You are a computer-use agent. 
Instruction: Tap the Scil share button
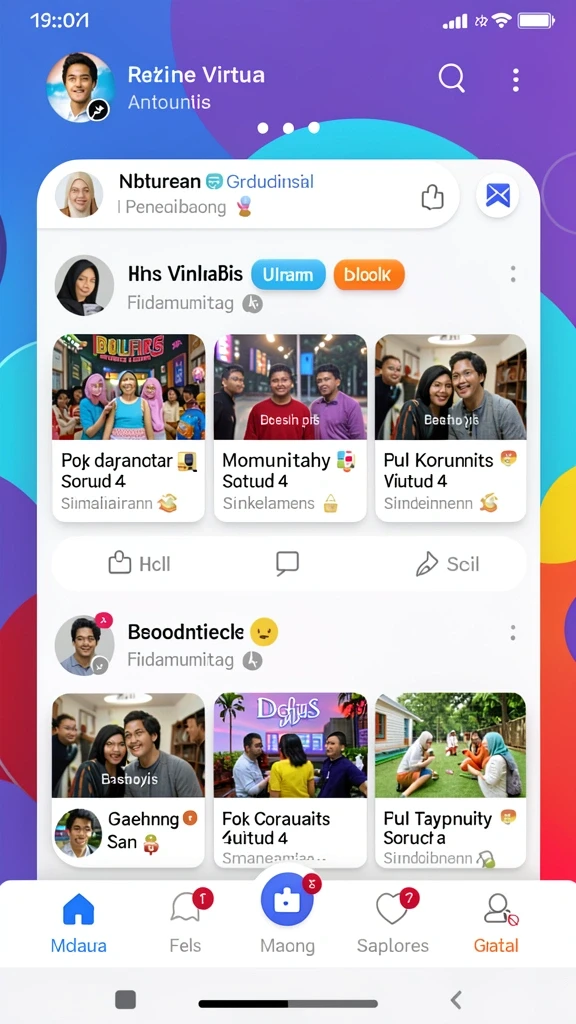coord(447,564)
